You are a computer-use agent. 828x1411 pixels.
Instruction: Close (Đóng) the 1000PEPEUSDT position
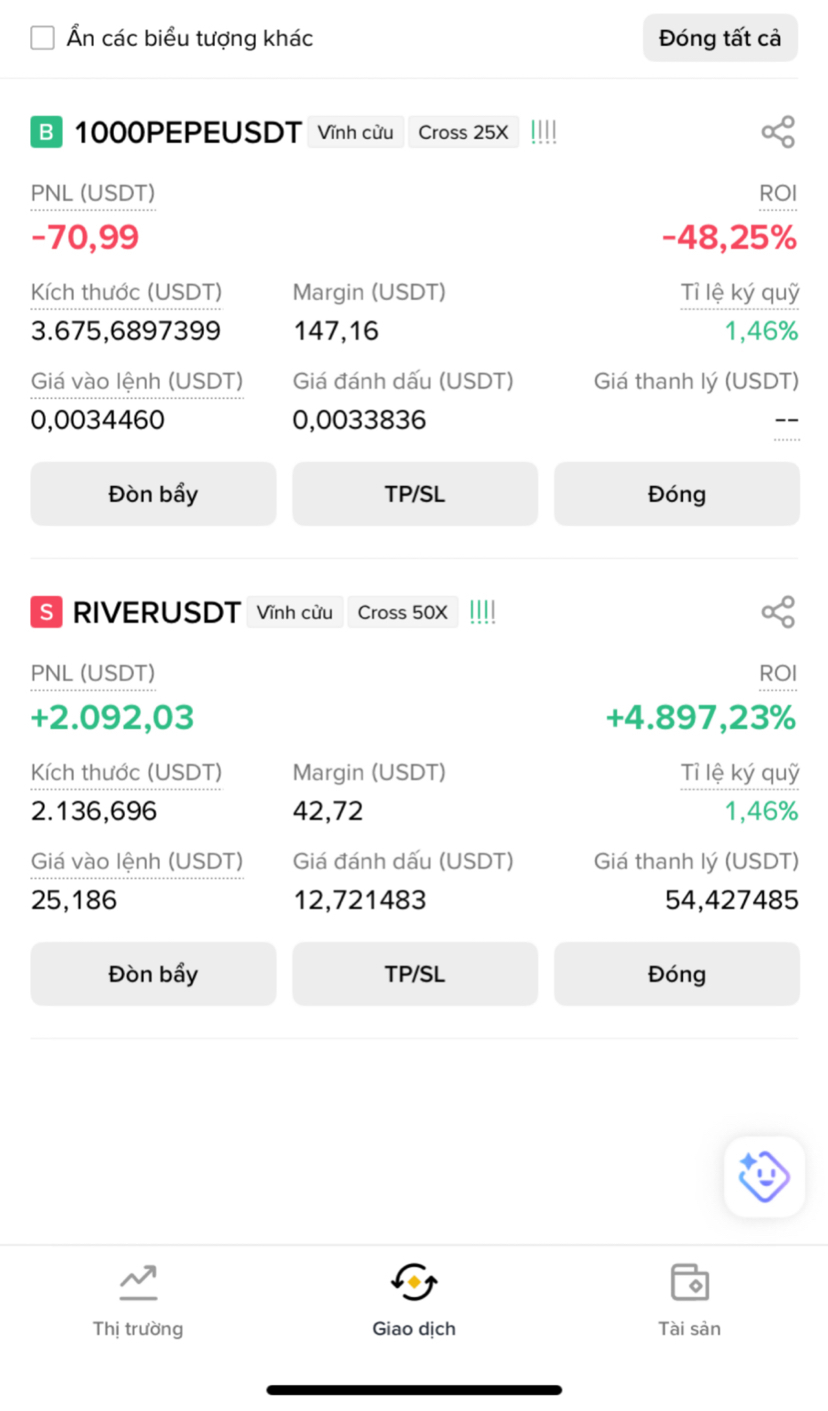pos(676,494)
